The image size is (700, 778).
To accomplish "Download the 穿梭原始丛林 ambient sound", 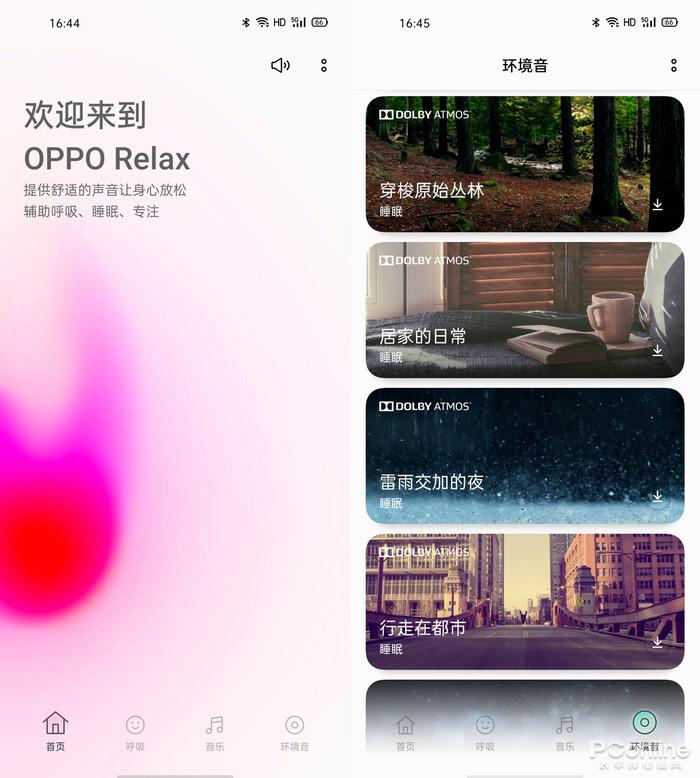I will (x=657, y=204).
